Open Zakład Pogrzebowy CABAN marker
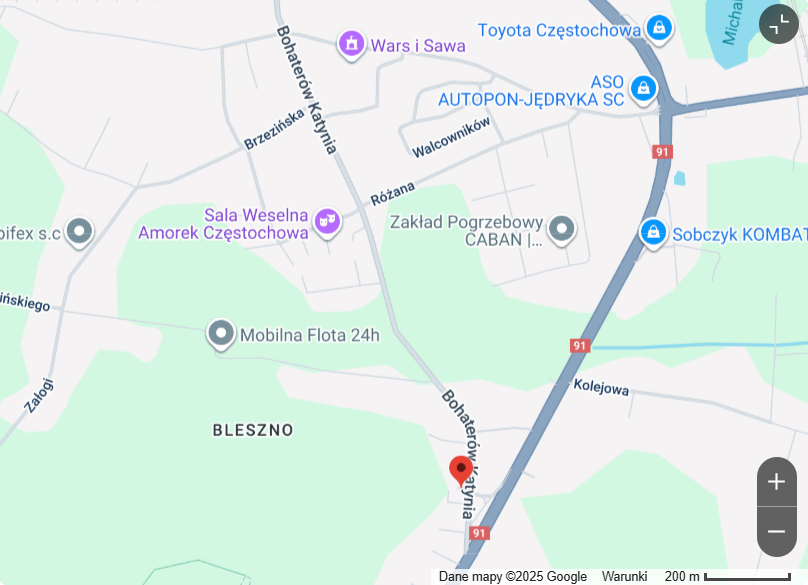Screen dimensions: 808x585 pos(563,230)
